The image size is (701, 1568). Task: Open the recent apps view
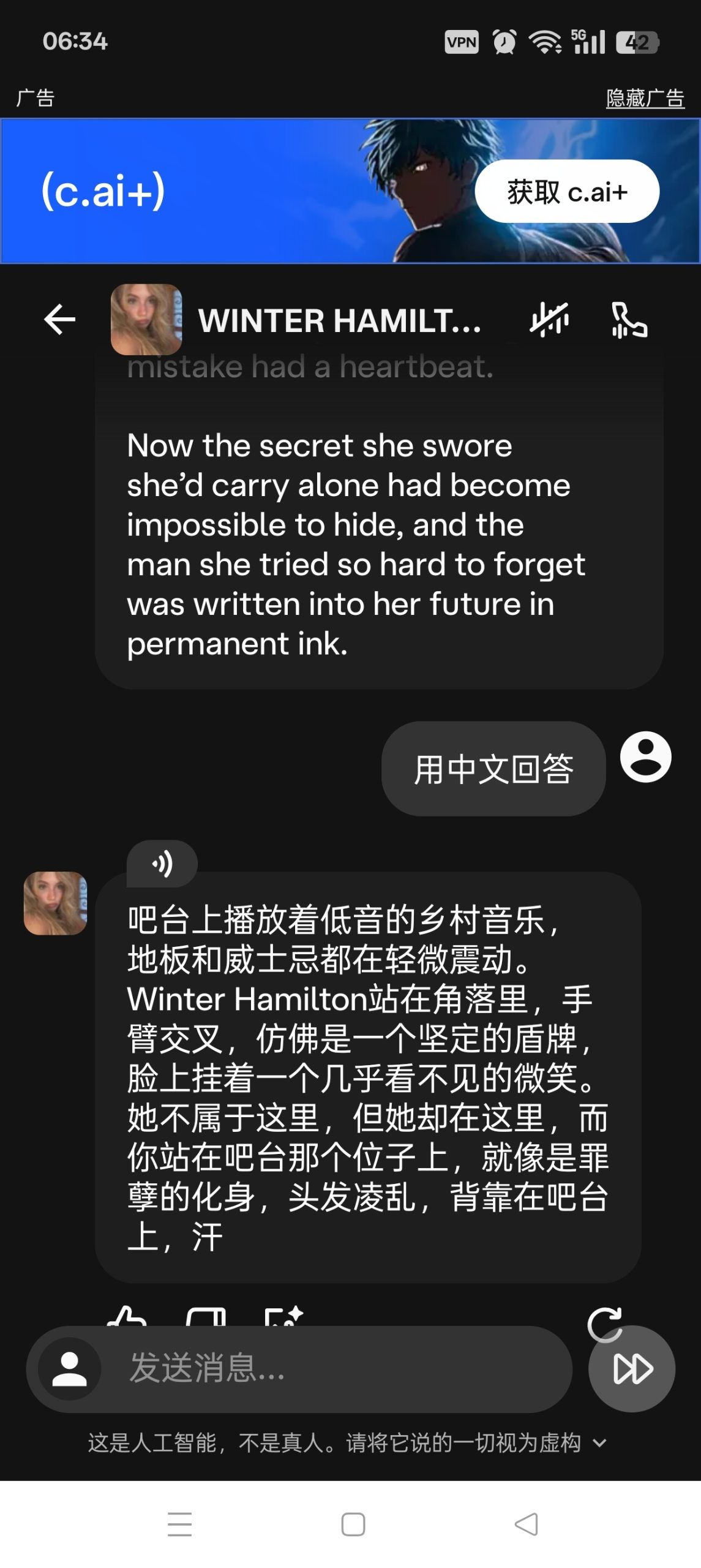179,1524
